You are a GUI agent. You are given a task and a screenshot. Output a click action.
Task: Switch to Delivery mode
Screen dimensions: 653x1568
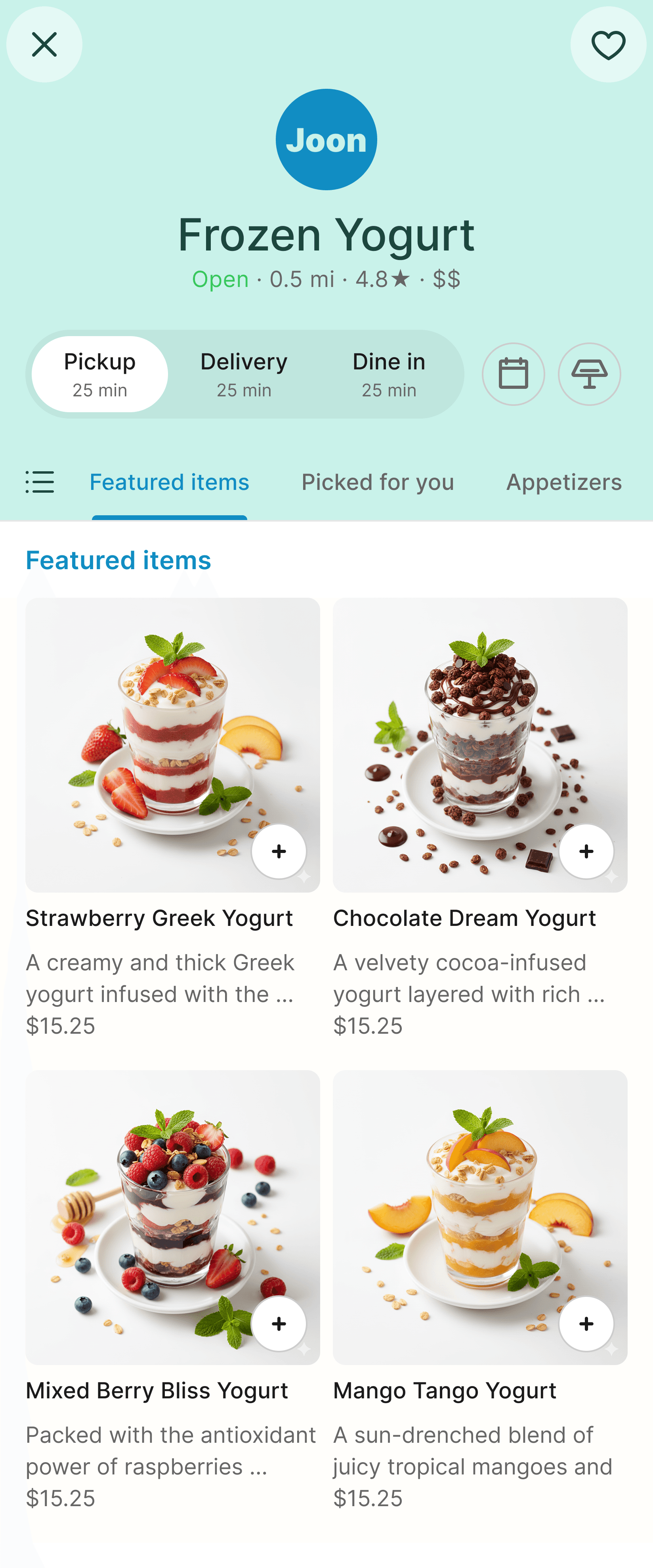244,374
